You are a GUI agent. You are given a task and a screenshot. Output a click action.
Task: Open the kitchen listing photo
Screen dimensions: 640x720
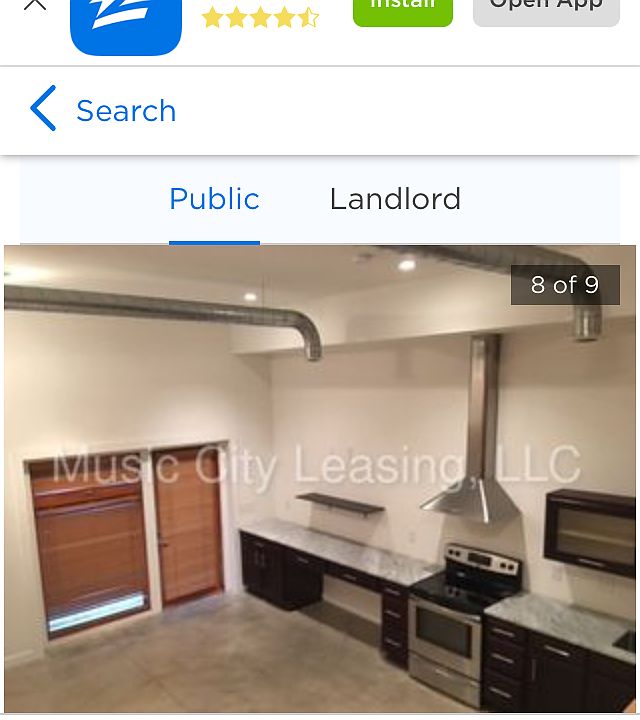[x=320, y=480]
